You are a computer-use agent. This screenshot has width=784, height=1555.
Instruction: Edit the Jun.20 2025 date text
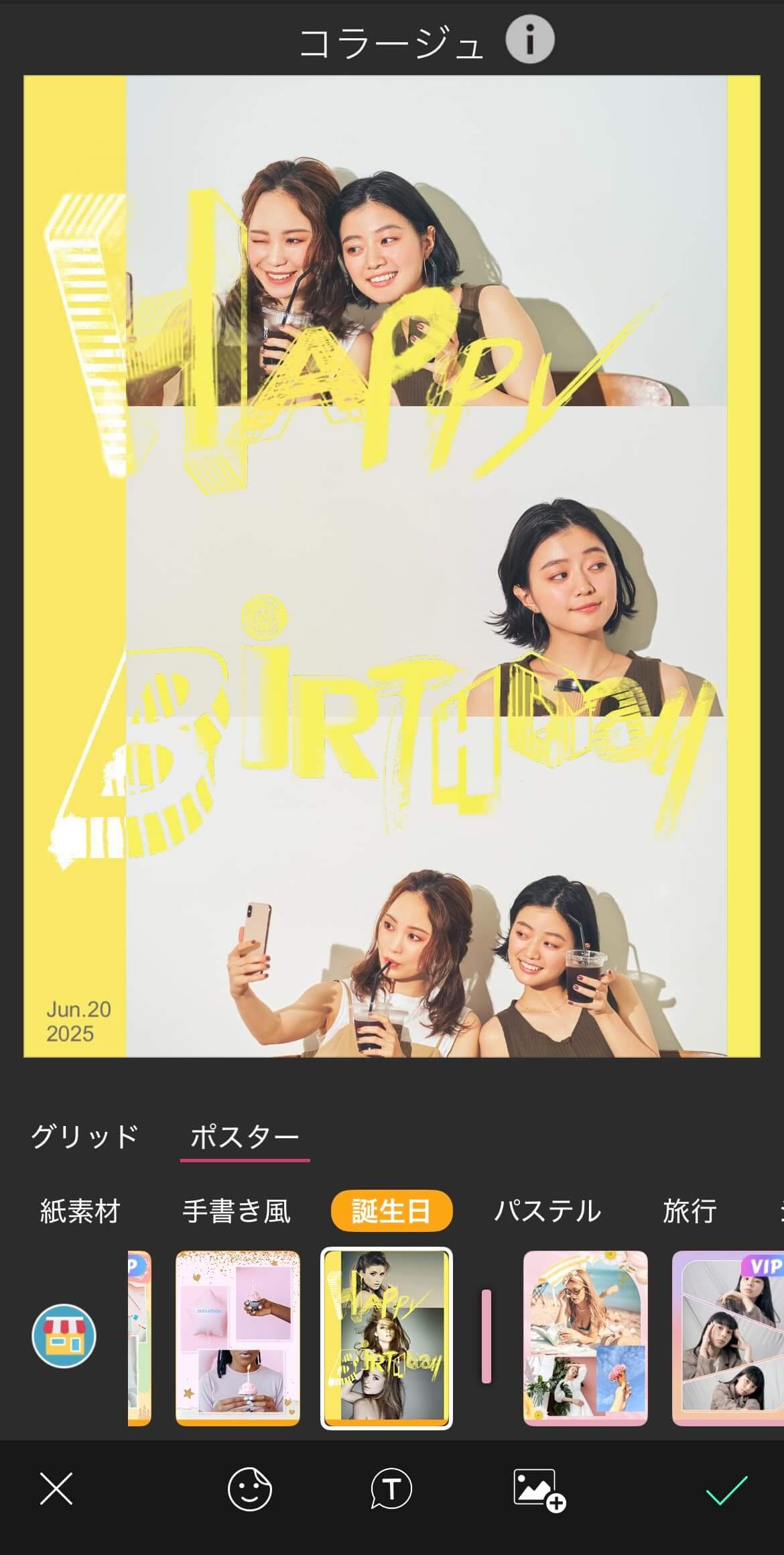(78, 1021)
